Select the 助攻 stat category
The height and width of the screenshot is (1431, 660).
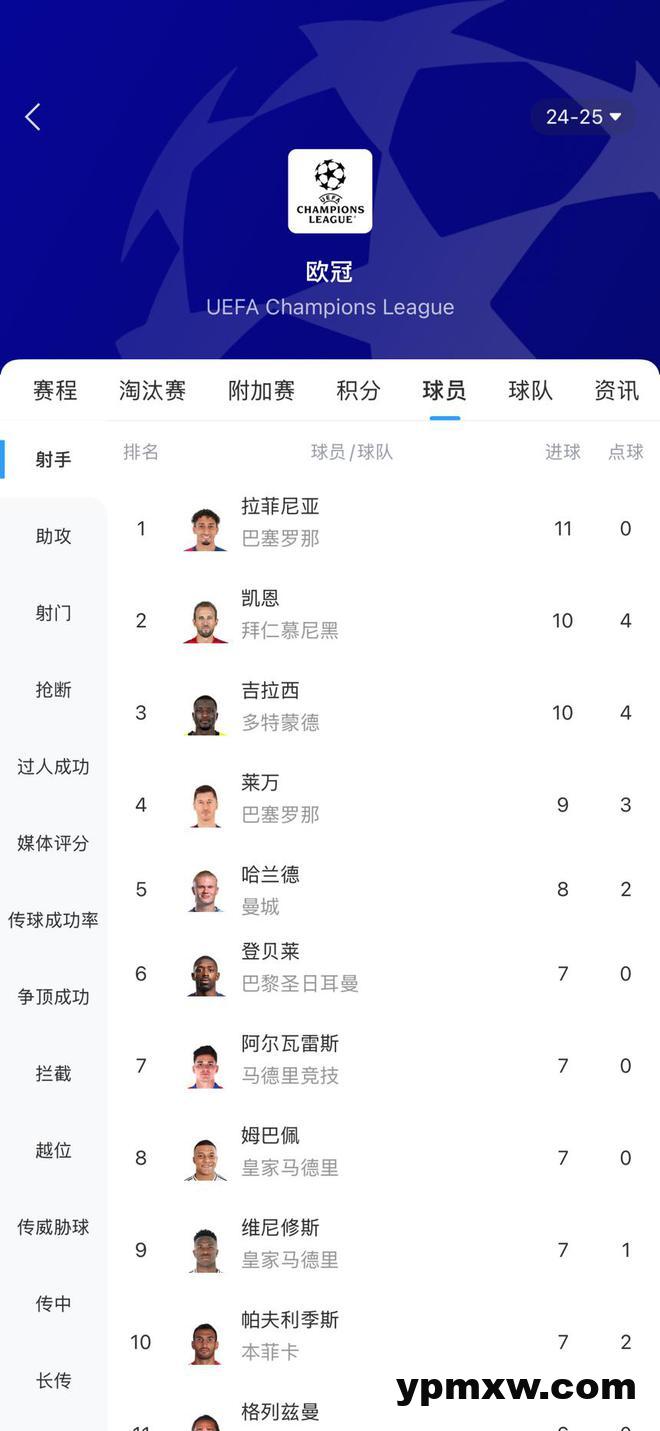coord(54,536)
